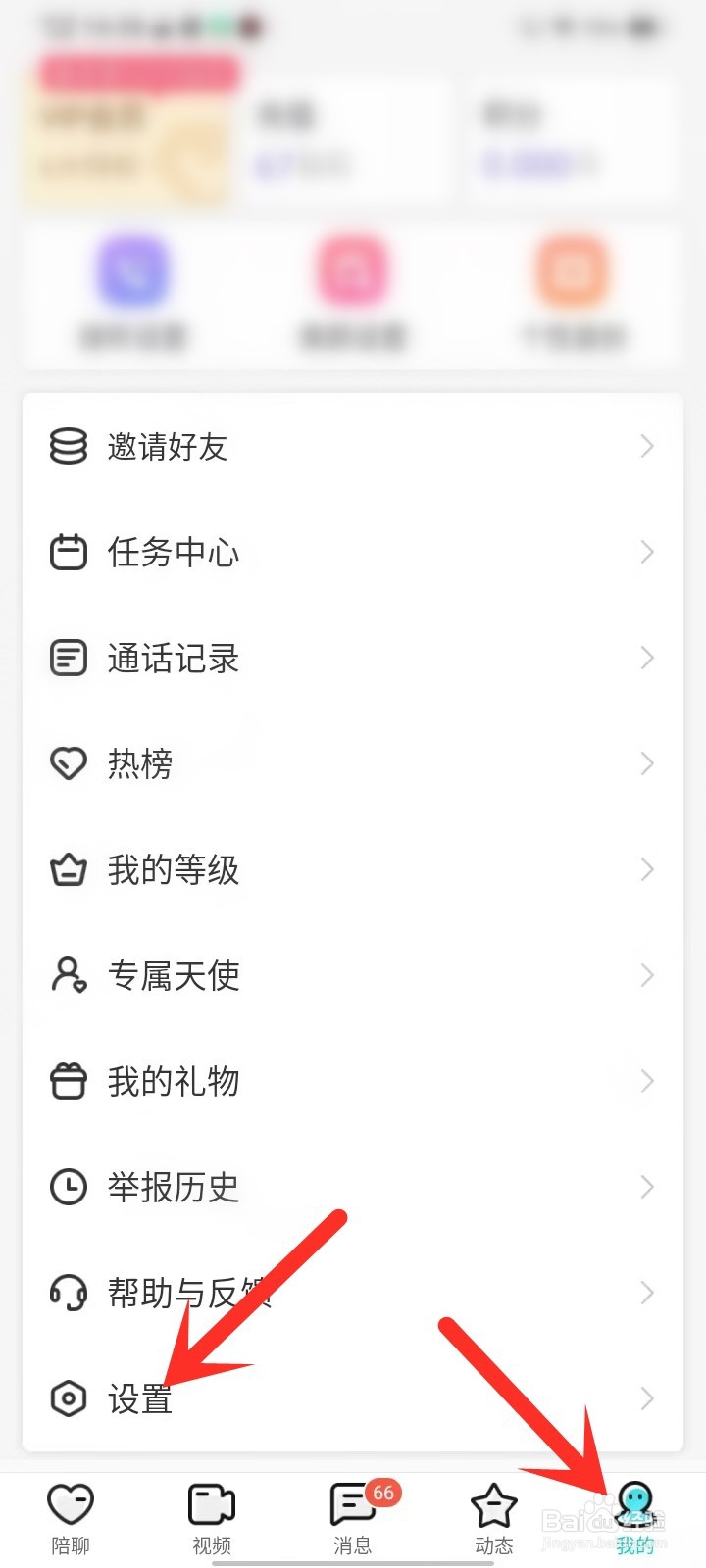The image size is (706, 1568).
Task: Expand the 任务中心 row chevron
Action: (x=647, y=552)
